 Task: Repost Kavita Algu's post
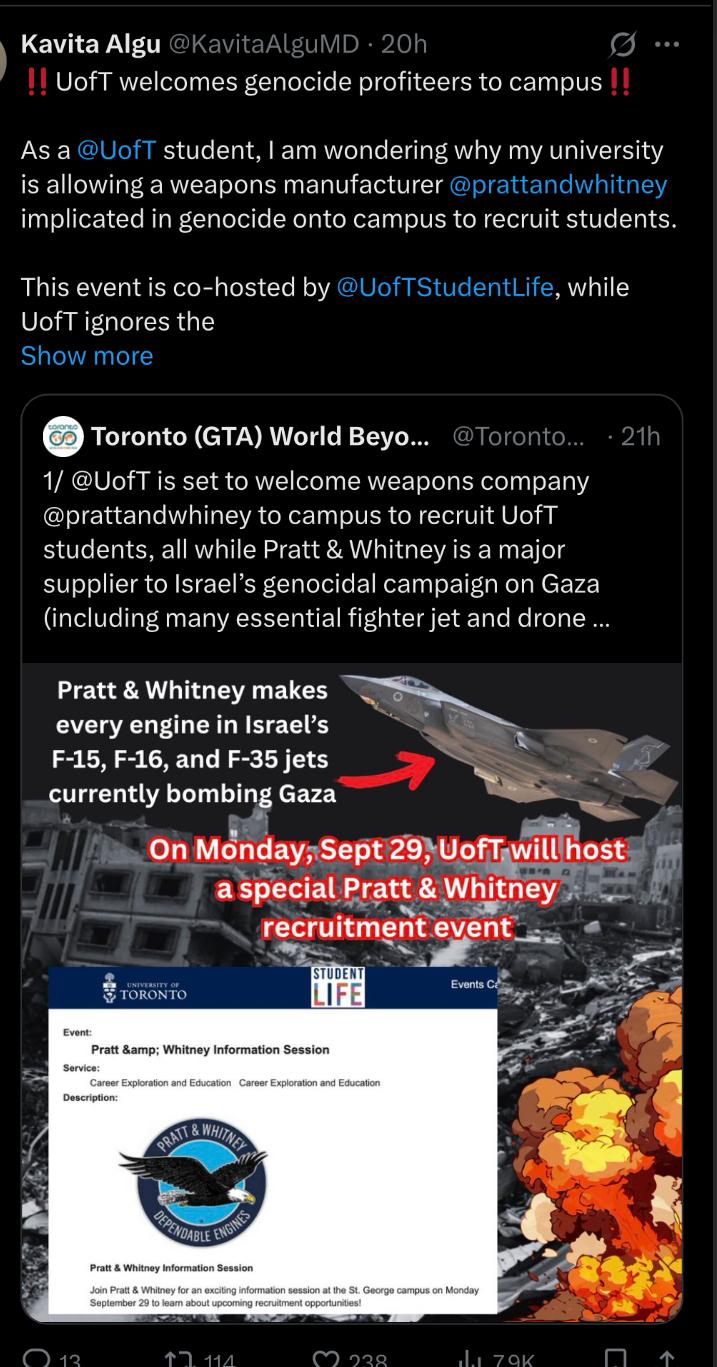pos(180,1358)
